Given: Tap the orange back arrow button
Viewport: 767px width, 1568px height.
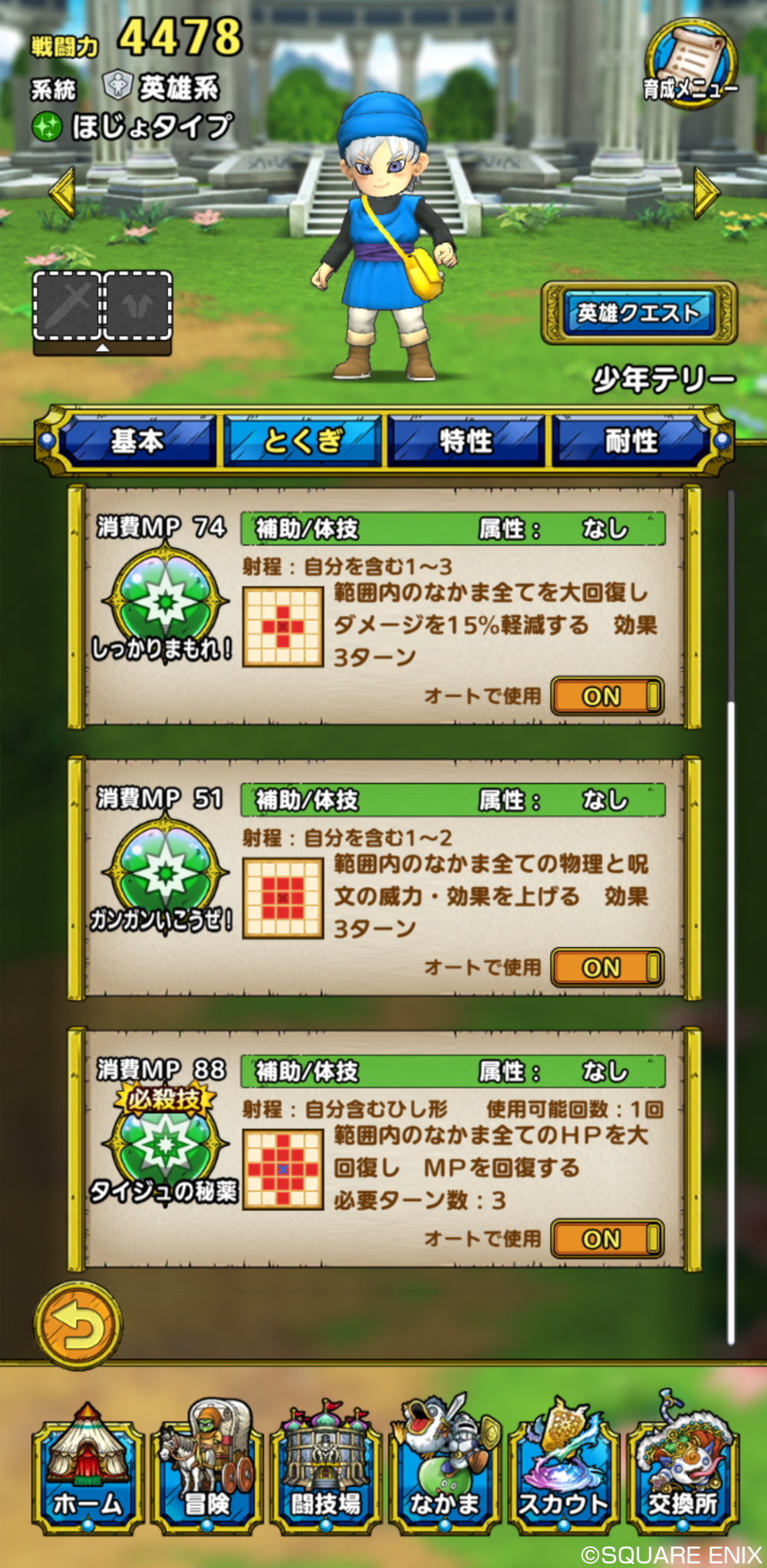Looking at the screenshot, I should click(78, 1326).
